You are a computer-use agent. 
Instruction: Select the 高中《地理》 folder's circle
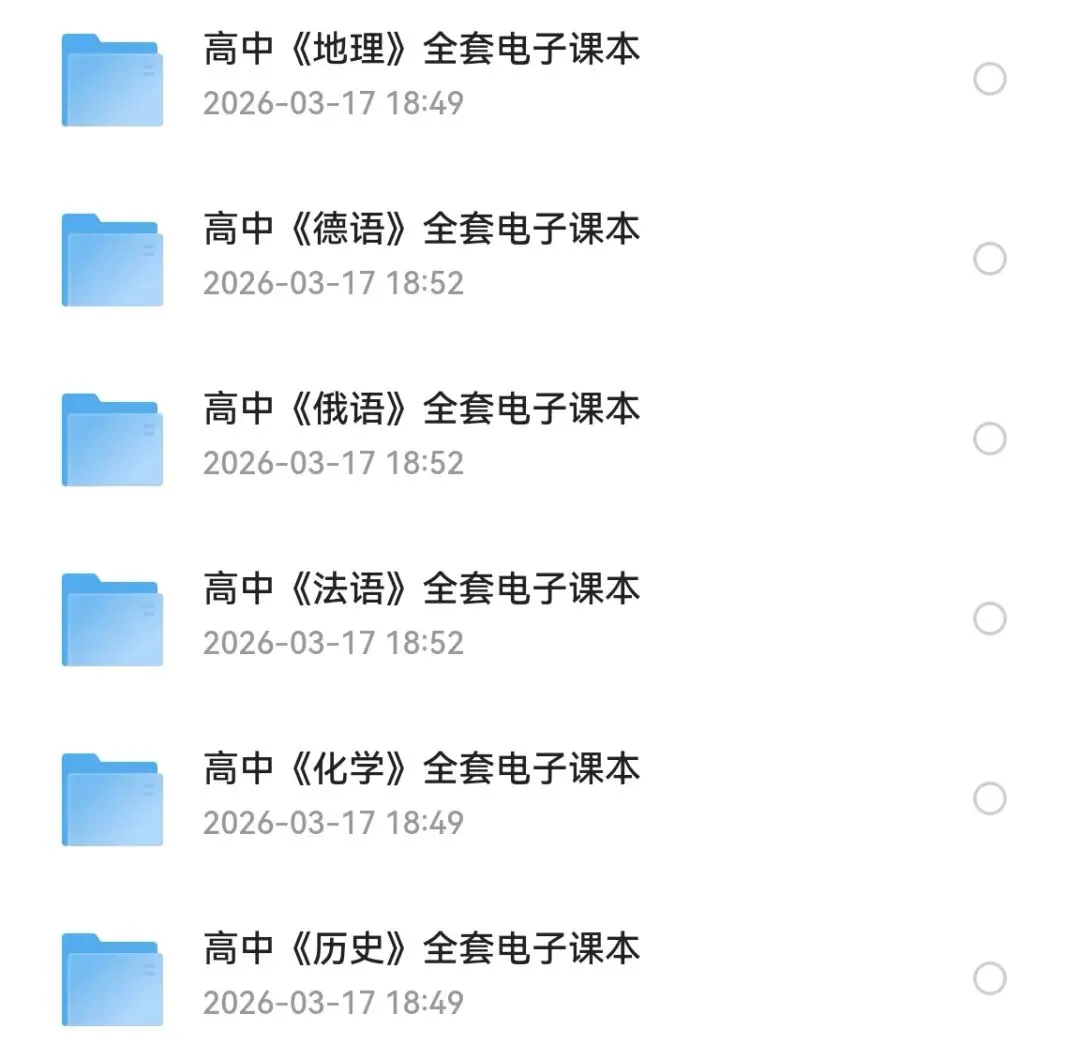[989, 79]
